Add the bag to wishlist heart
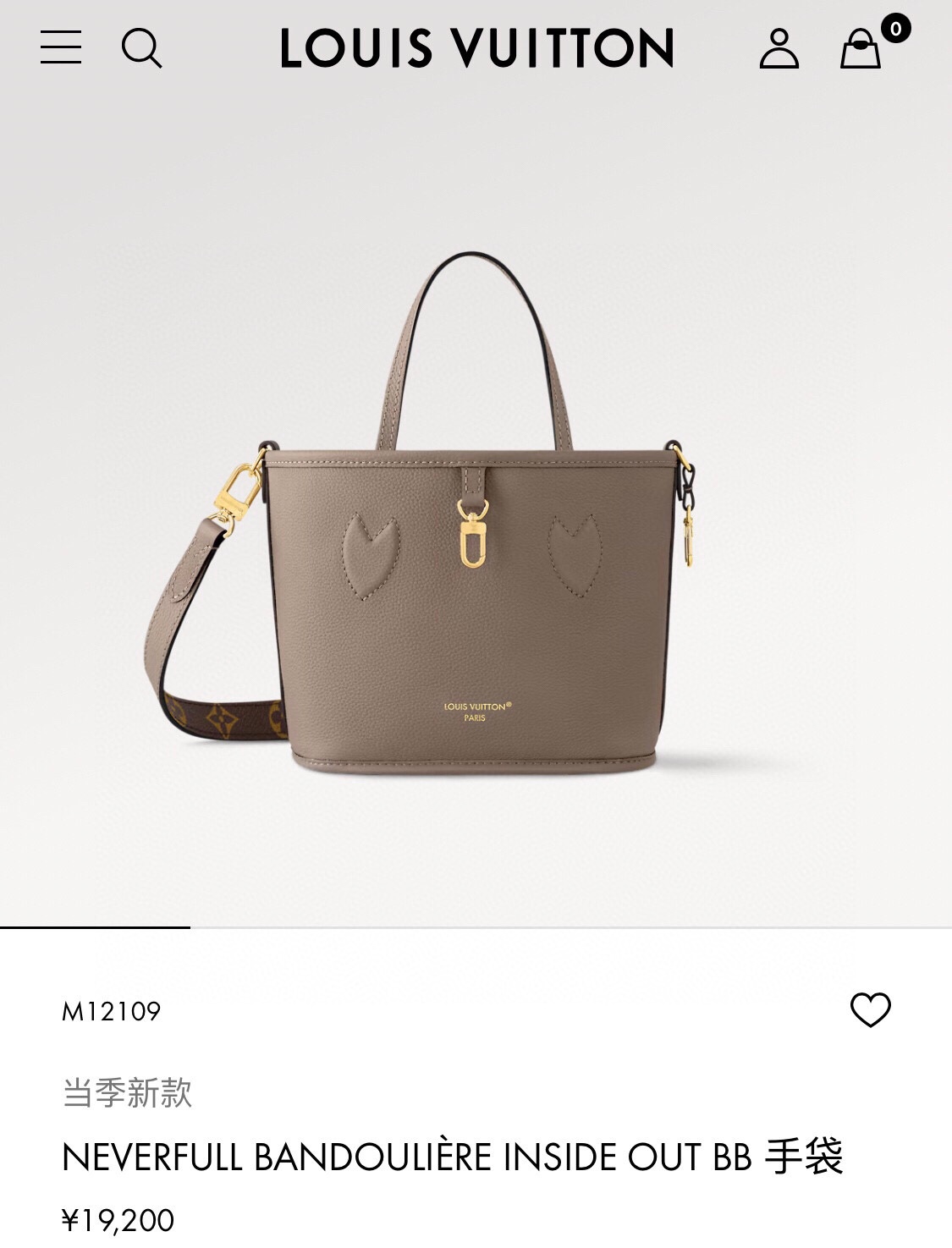 (870, 1010)
